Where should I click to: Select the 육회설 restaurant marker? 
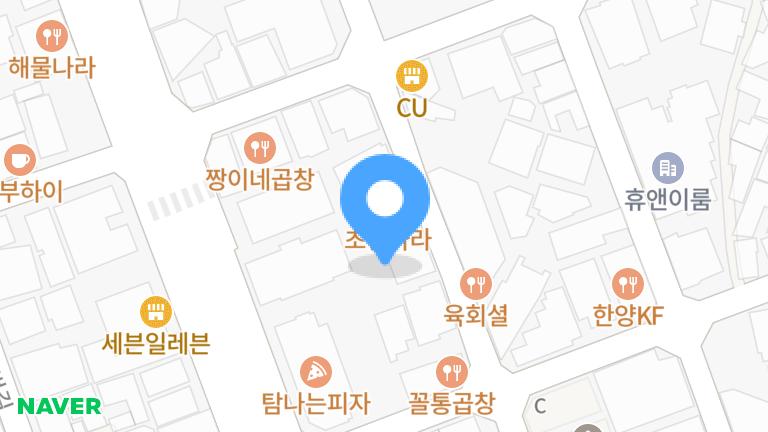coord(476,284)
